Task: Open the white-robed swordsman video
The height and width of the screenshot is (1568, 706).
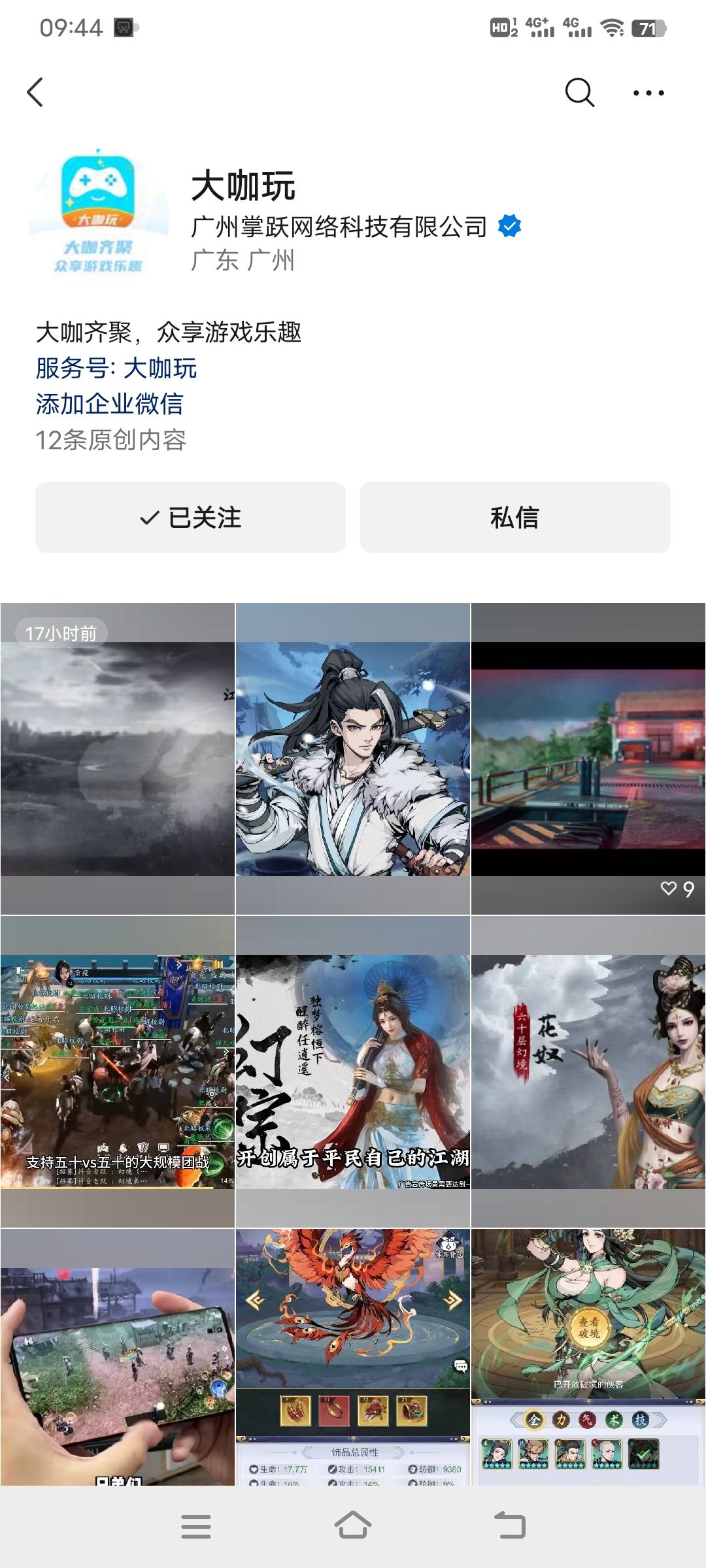Action: click(353, 758)
